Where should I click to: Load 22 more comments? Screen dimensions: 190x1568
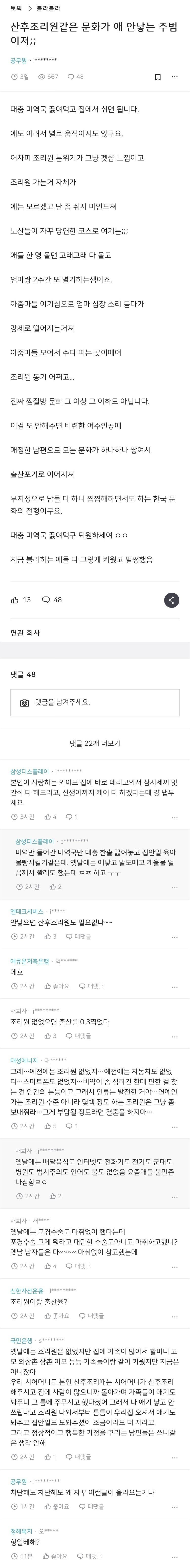pyautogui.click(x=95, y=743)
